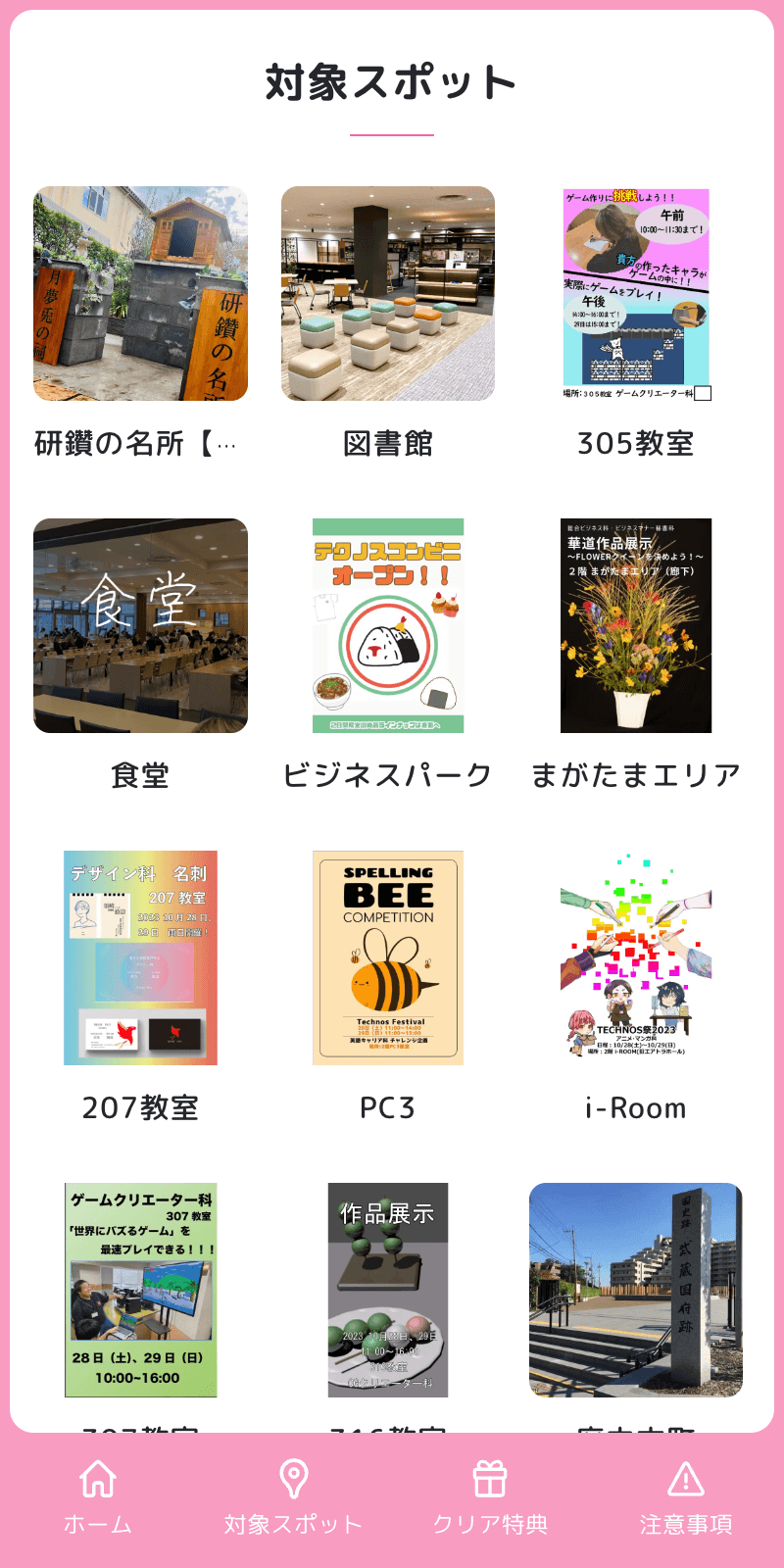Screen dimensions: 784x1568
Task: Tap the 305教室 game-making poster image
Action: click(635, 293)
